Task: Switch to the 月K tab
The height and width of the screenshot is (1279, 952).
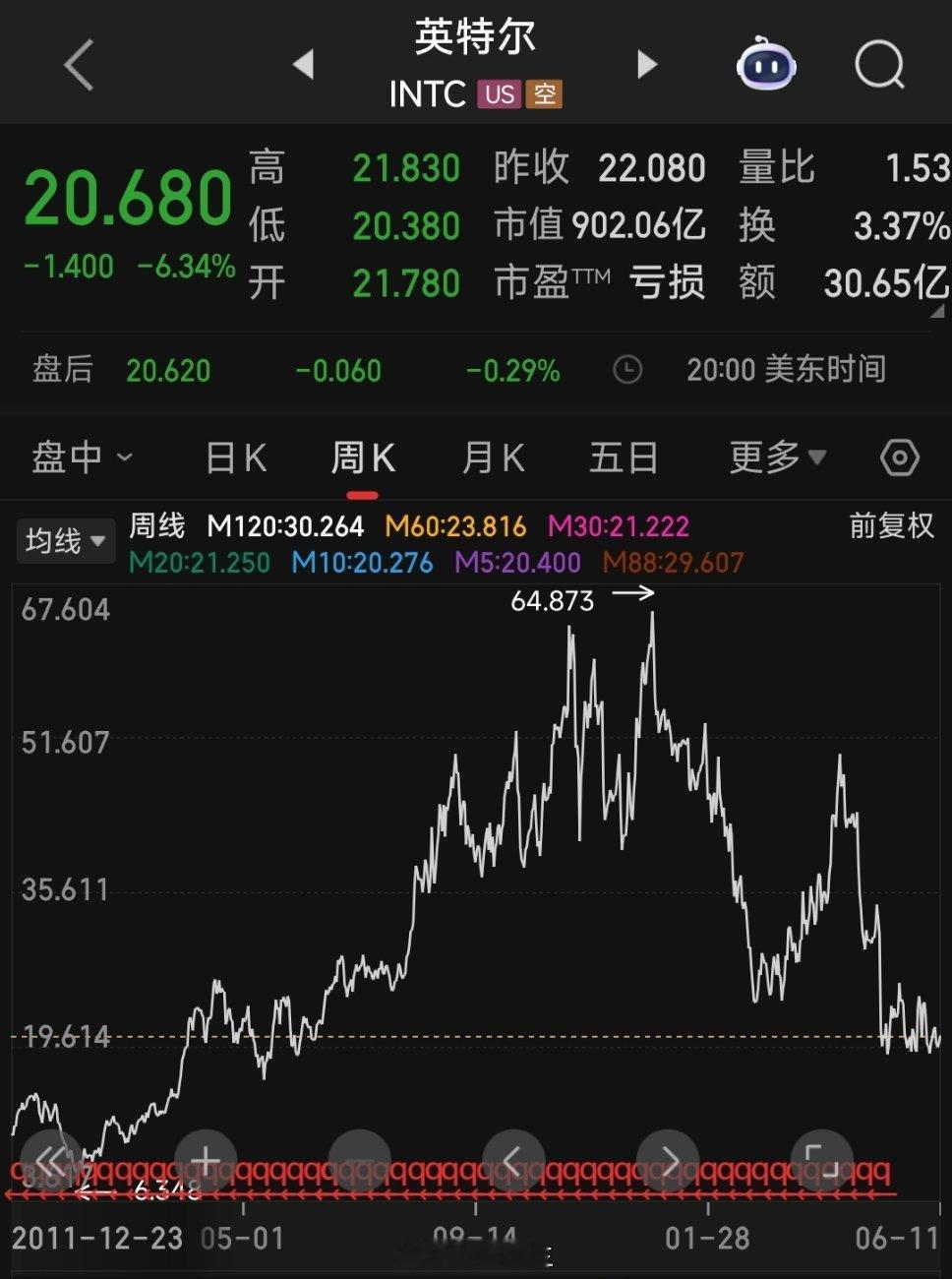Action: pyautogui.click(x=493, y=457)
